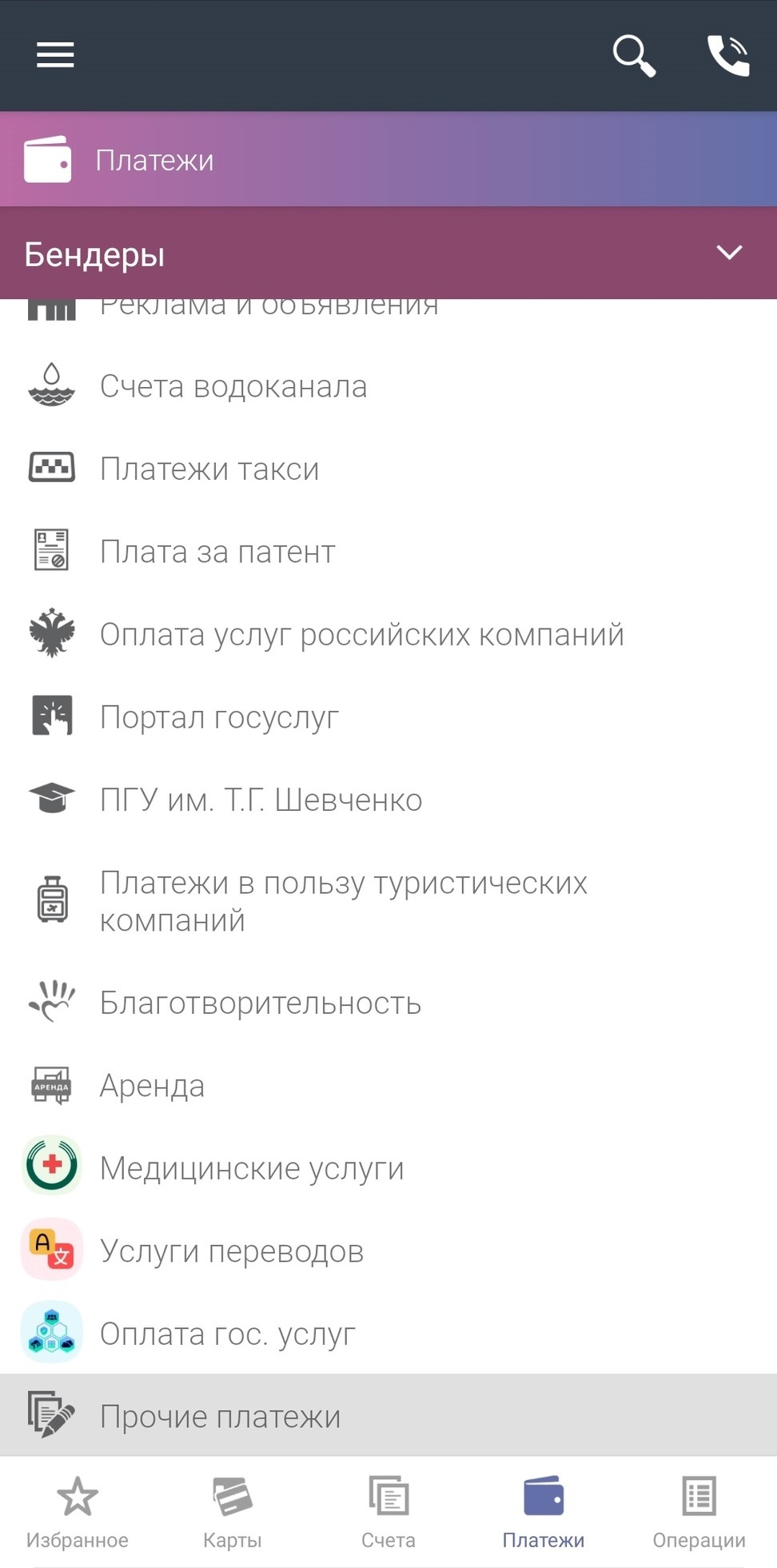
Task: Go to the Карты tab
Action: (233, 1511)
